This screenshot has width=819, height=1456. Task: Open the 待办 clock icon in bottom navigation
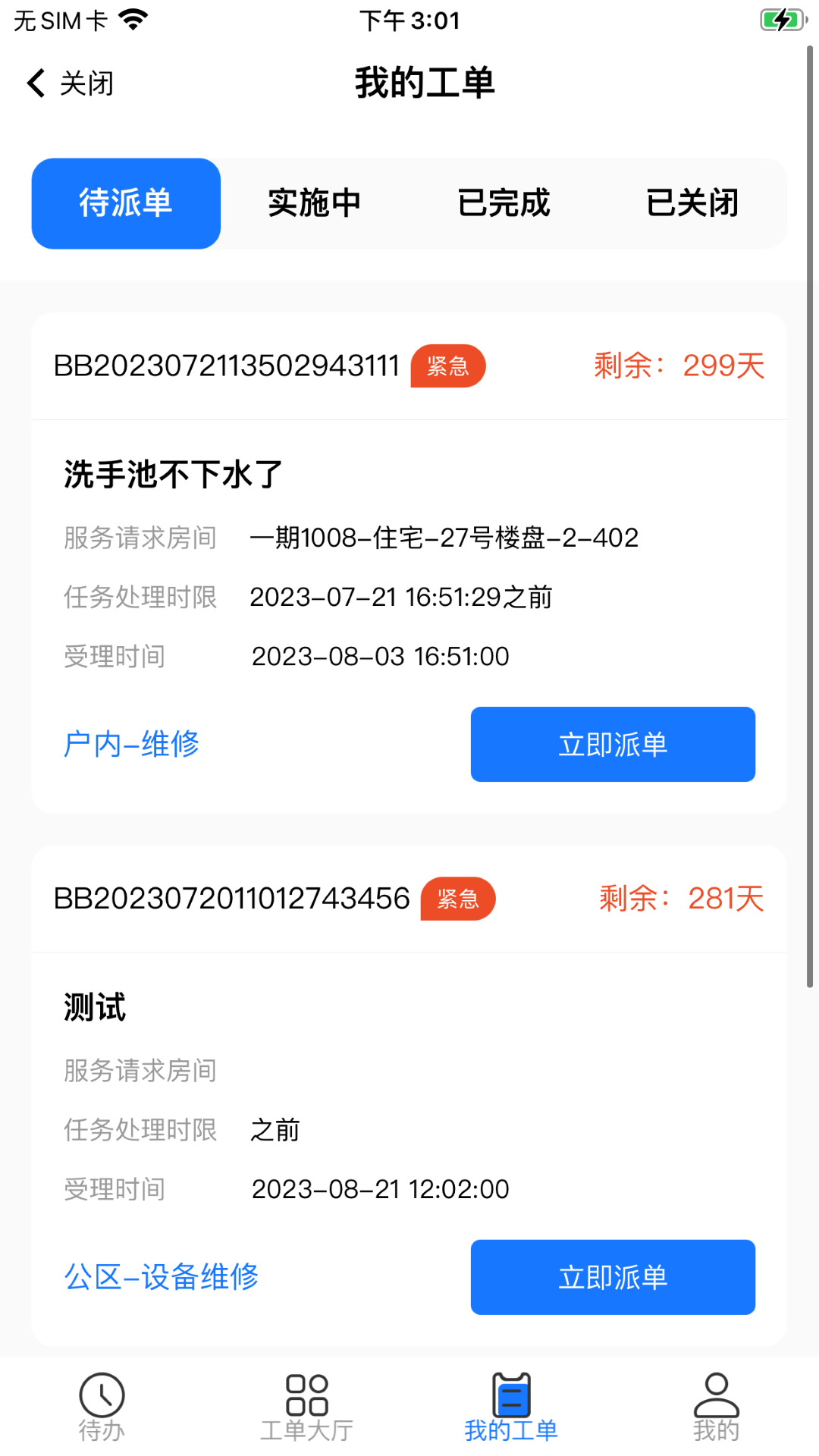(102, 1407)
